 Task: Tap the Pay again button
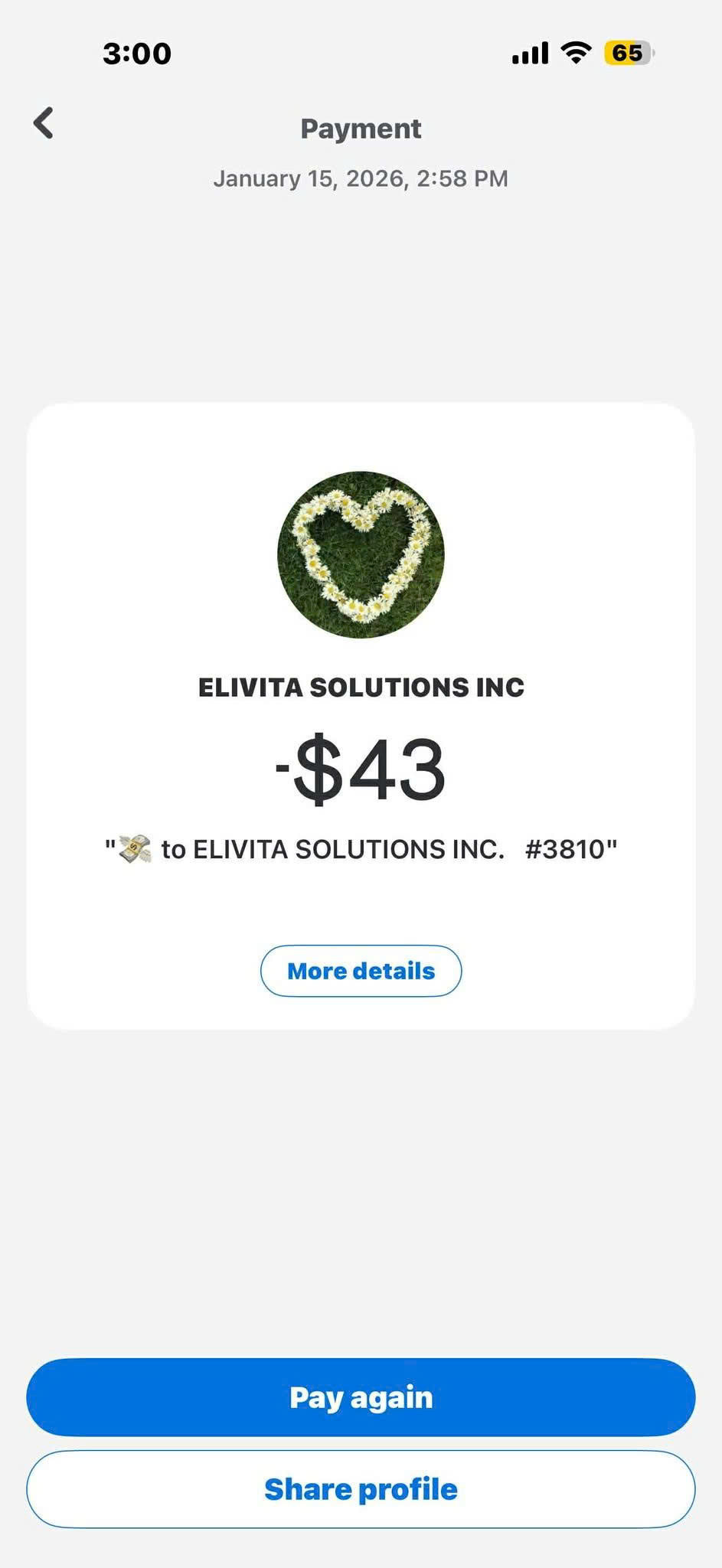[x=361, y=1397]
